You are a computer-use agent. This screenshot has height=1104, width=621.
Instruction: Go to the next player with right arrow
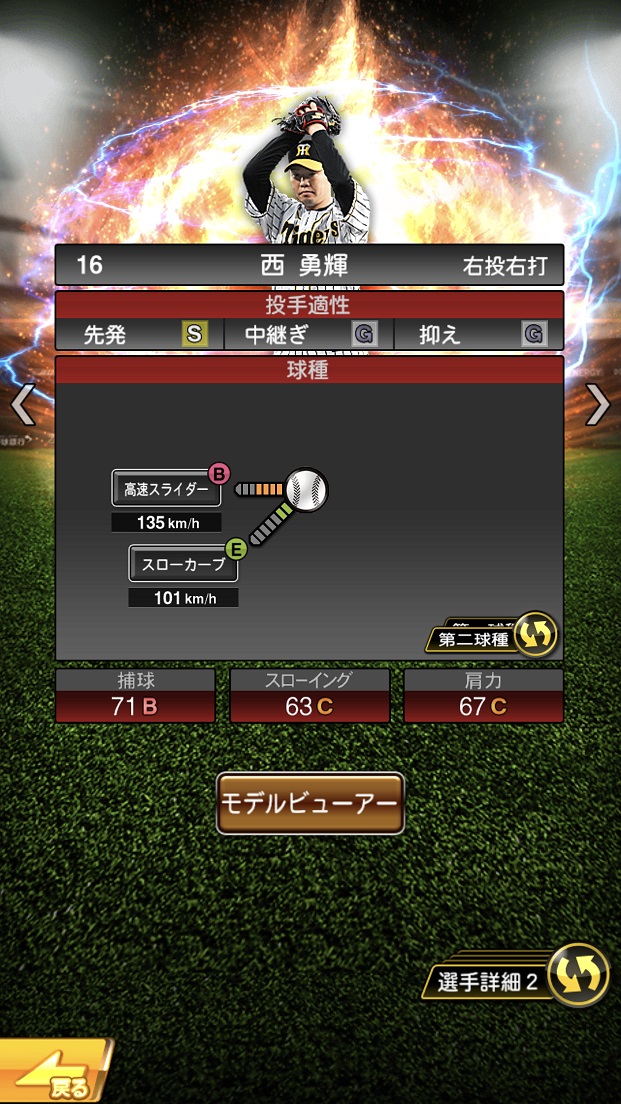click(x=597, y=404)
